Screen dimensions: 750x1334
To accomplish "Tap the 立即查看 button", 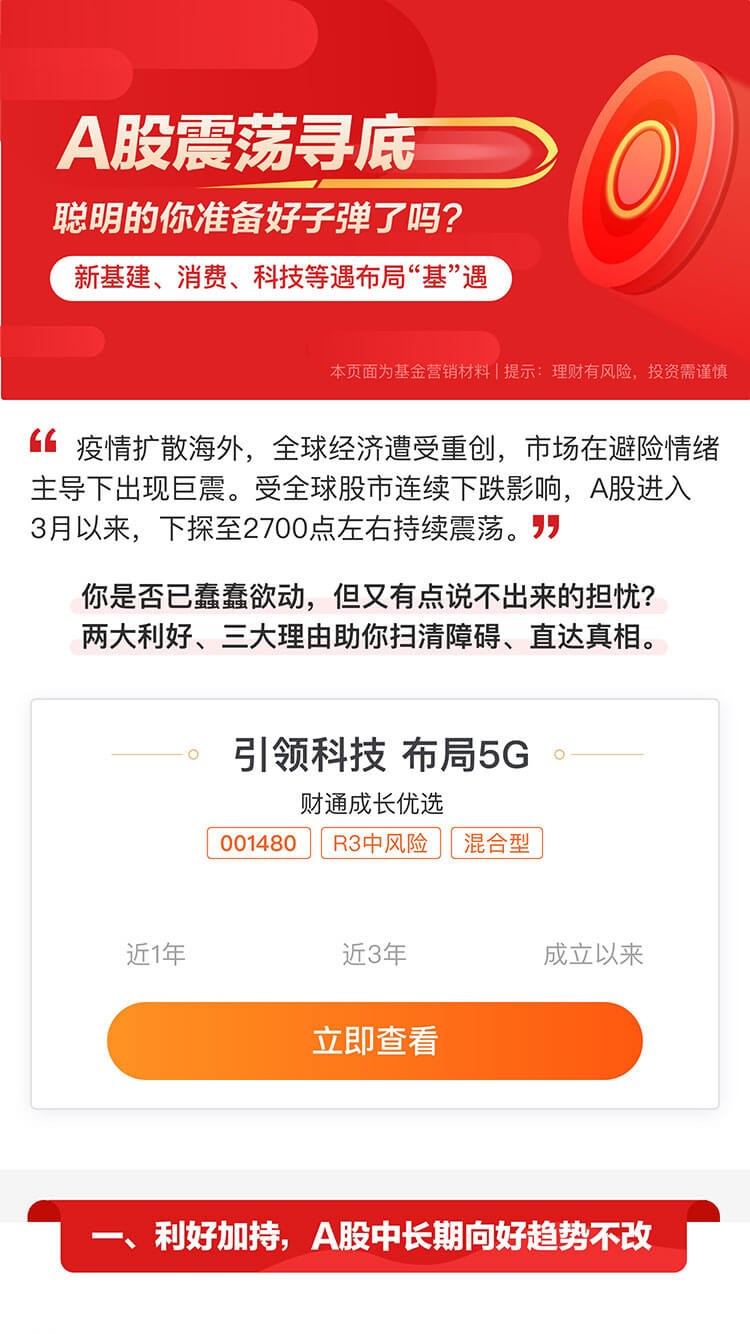I will [374, 1041].
